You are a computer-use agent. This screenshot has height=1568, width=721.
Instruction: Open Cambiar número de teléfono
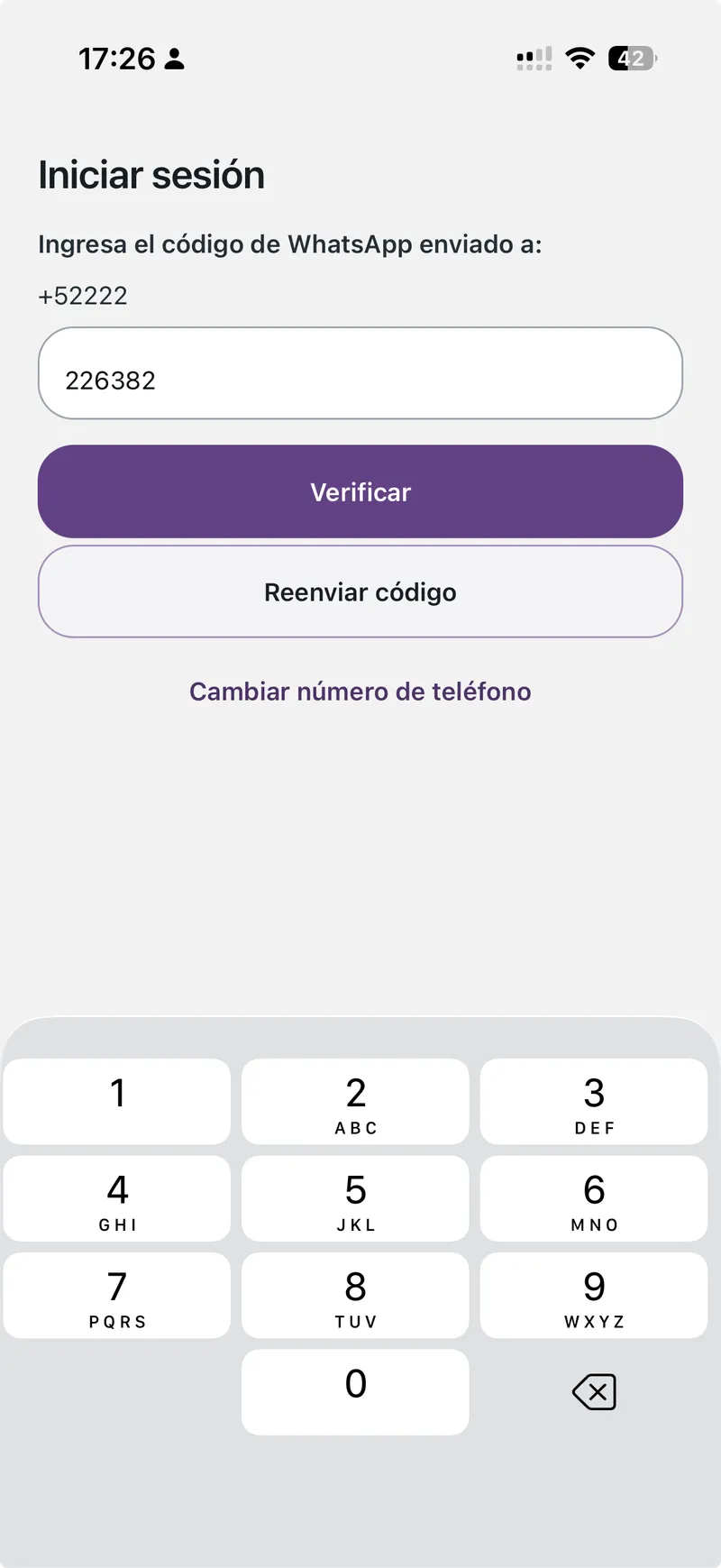[360, 691]
